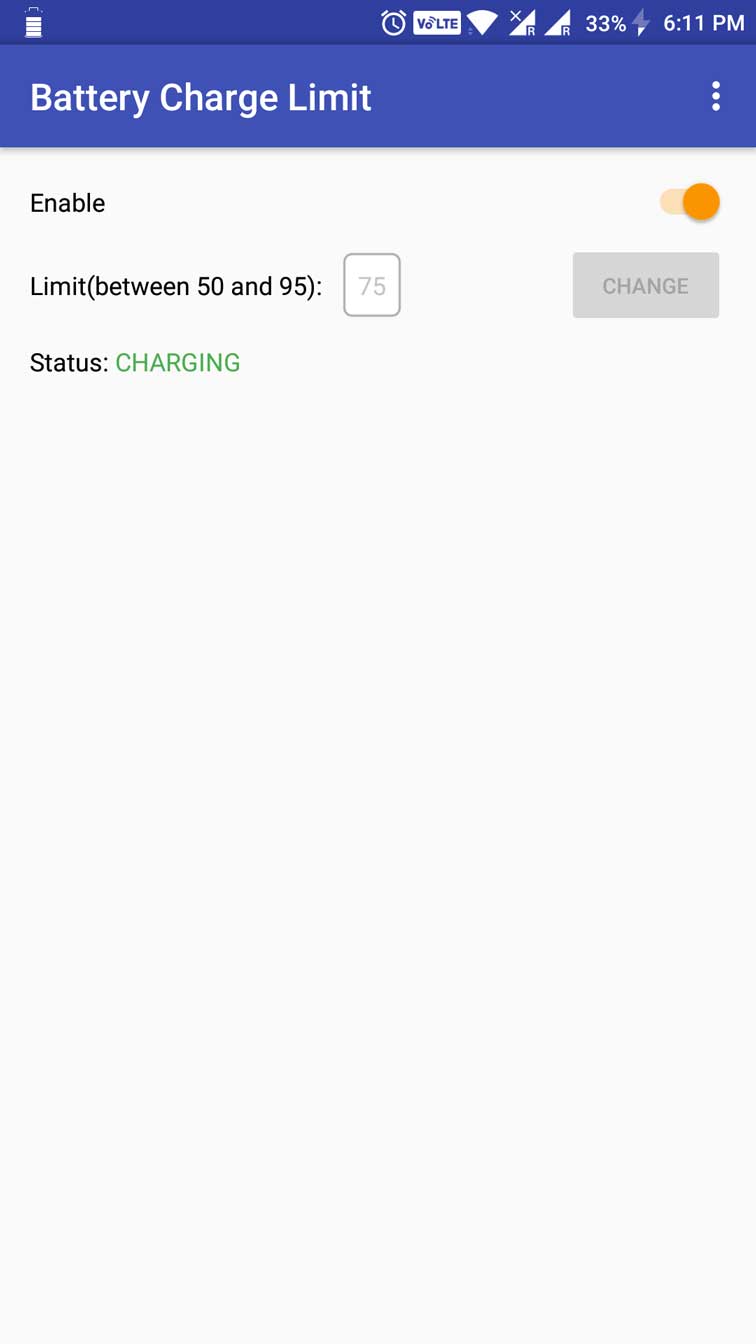
Task: Toggle the Enable switch off
Action: pyautogui.click(x=690, y=202)
